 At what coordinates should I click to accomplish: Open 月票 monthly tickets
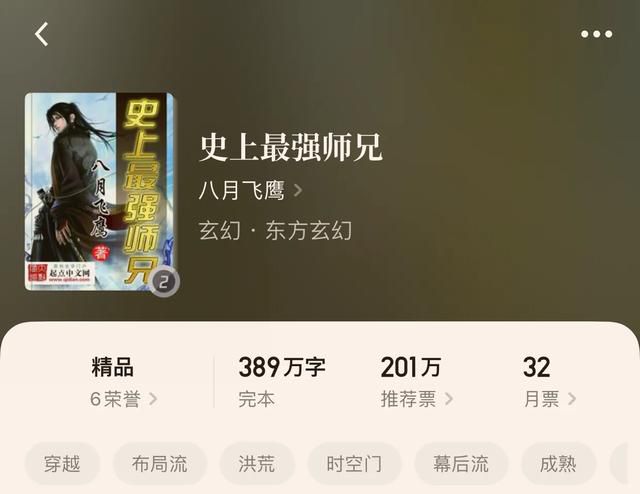[550, 399]
